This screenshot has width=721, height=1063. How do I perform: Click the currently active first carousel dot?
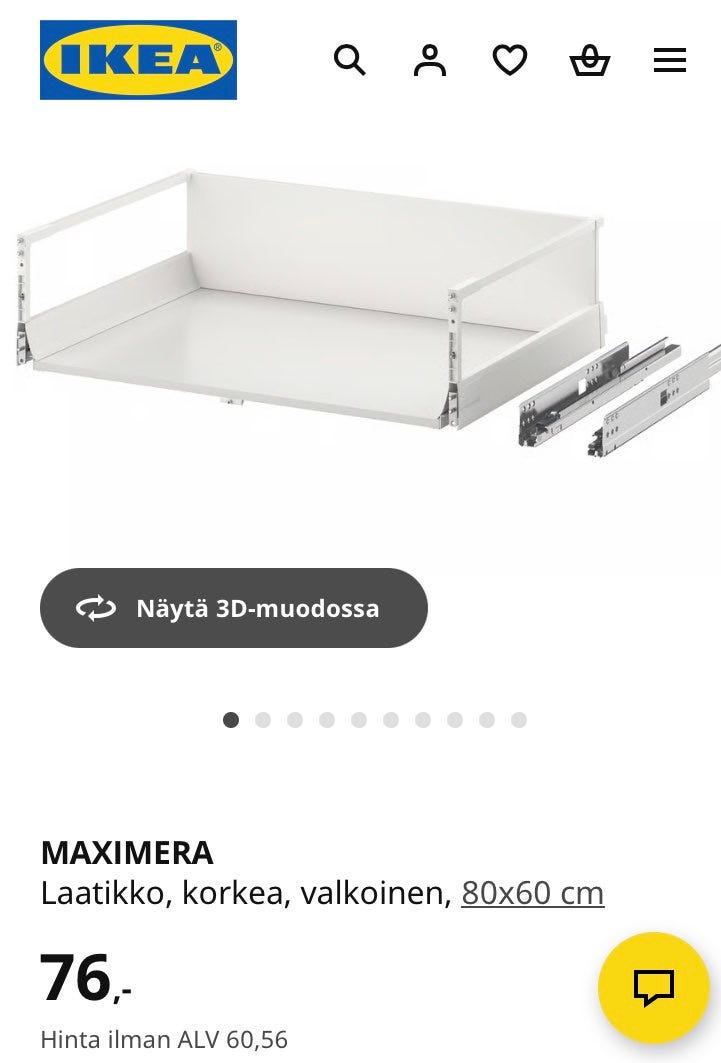[x=232, y=719]
